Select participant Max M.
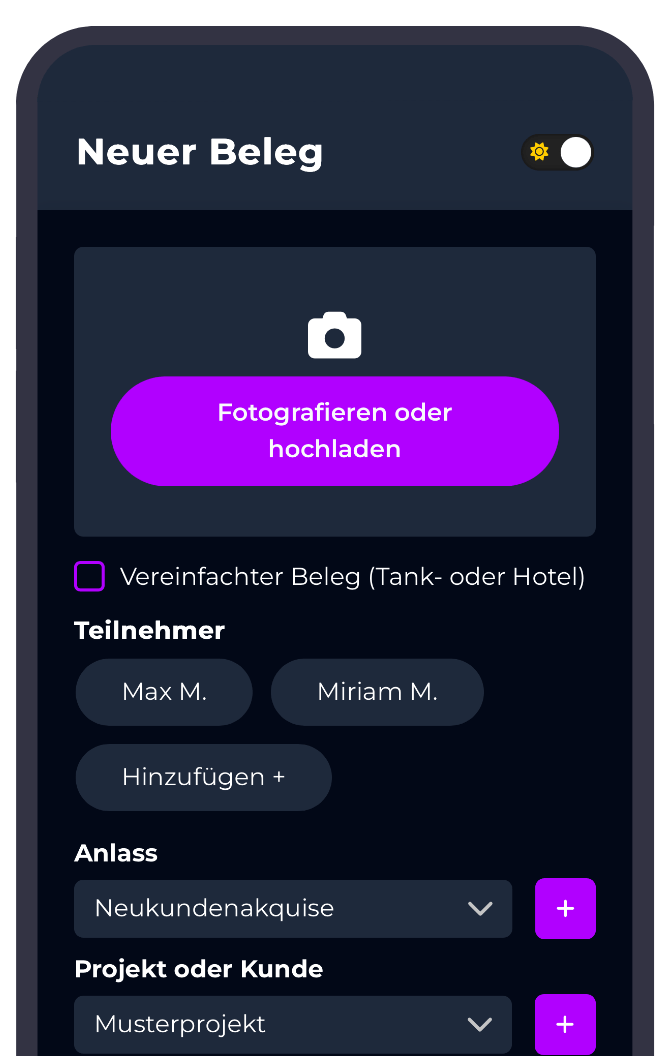 coord(164,692)
